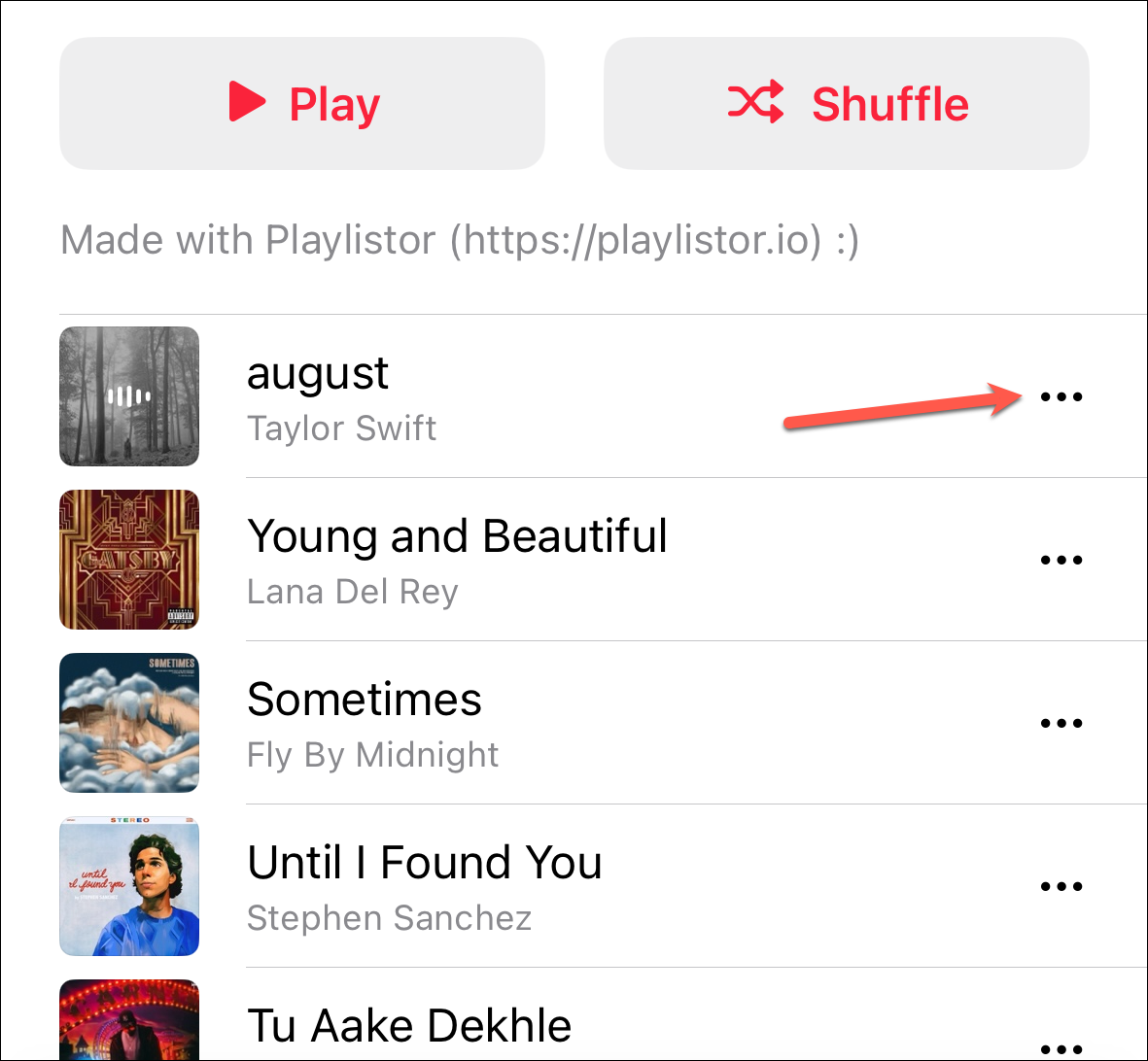
Task: Play Sometimes by Fly By Midnight
Action: [365, 701]
